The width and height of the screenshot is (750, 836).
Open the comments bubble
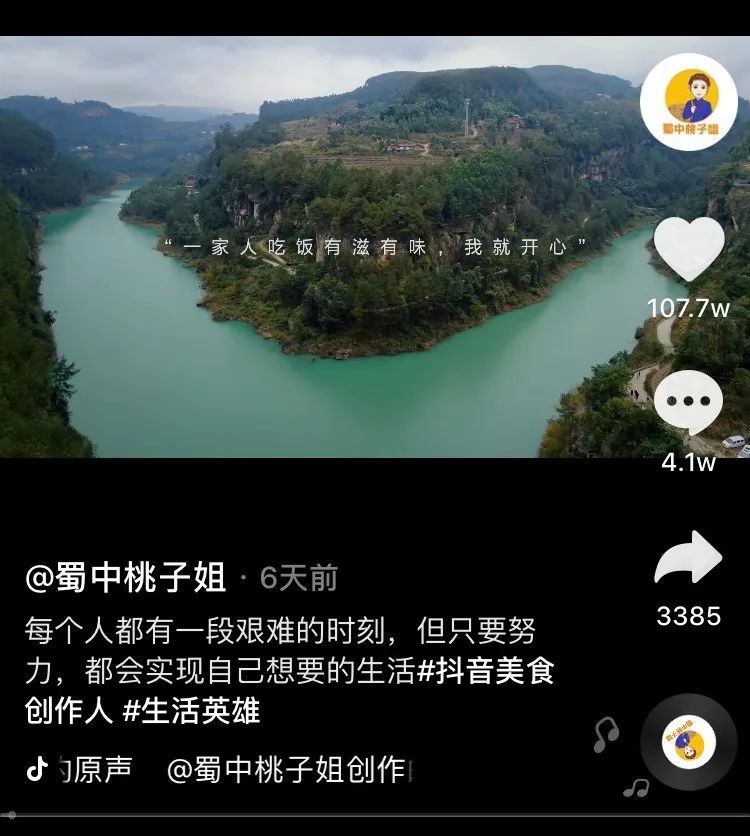pos(688,403)
